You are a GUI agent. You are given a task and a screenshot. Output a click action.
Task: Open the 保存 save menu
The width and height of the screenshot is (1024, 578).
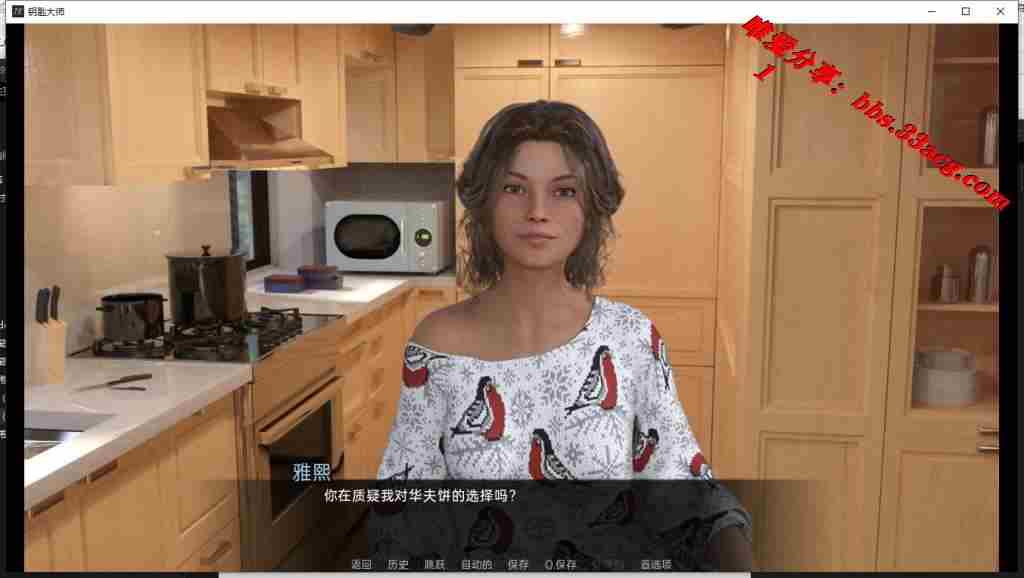click(518, 565)
